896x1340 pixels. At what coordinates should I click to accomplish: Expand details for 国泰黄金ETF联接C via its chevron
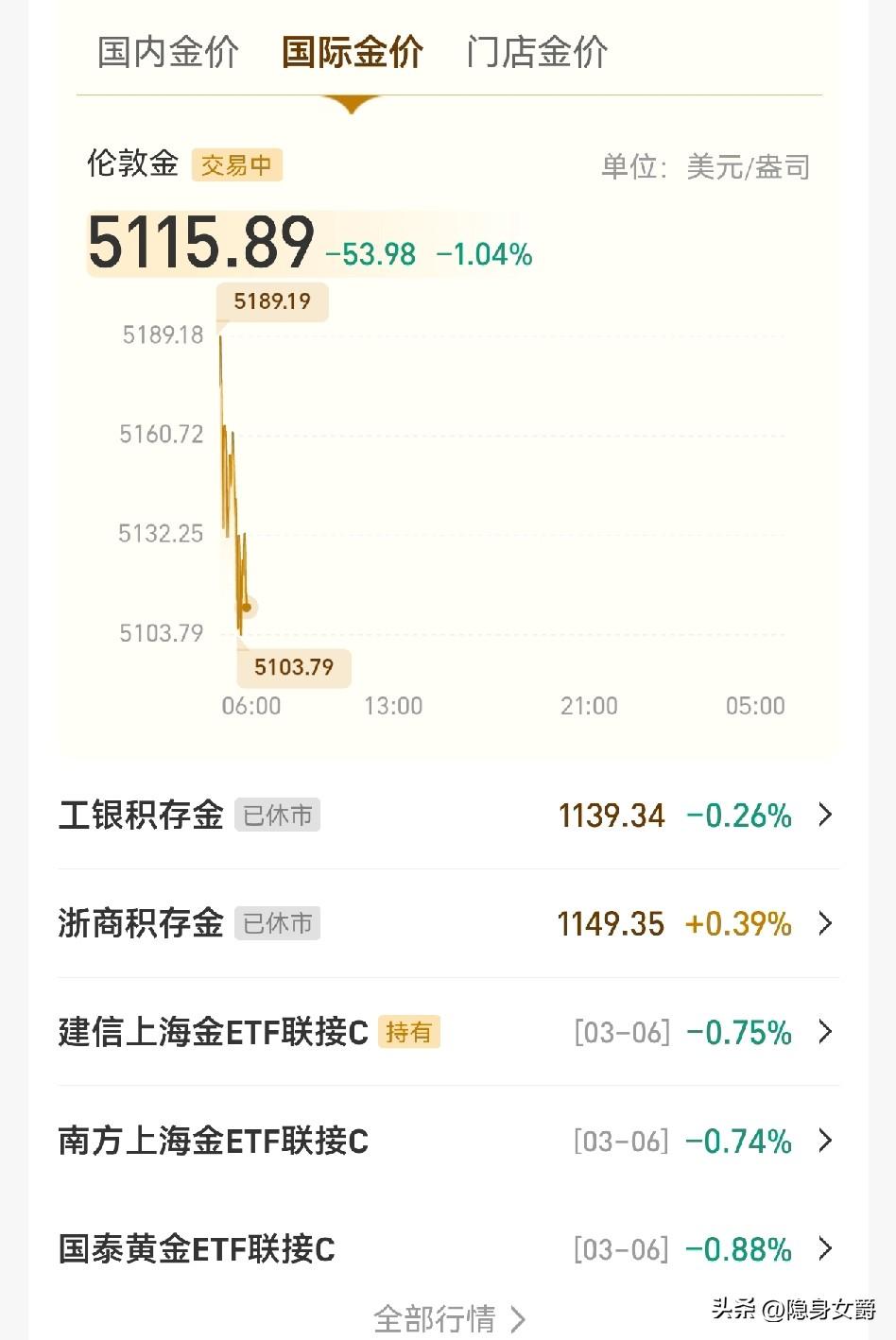(825, 1249)
